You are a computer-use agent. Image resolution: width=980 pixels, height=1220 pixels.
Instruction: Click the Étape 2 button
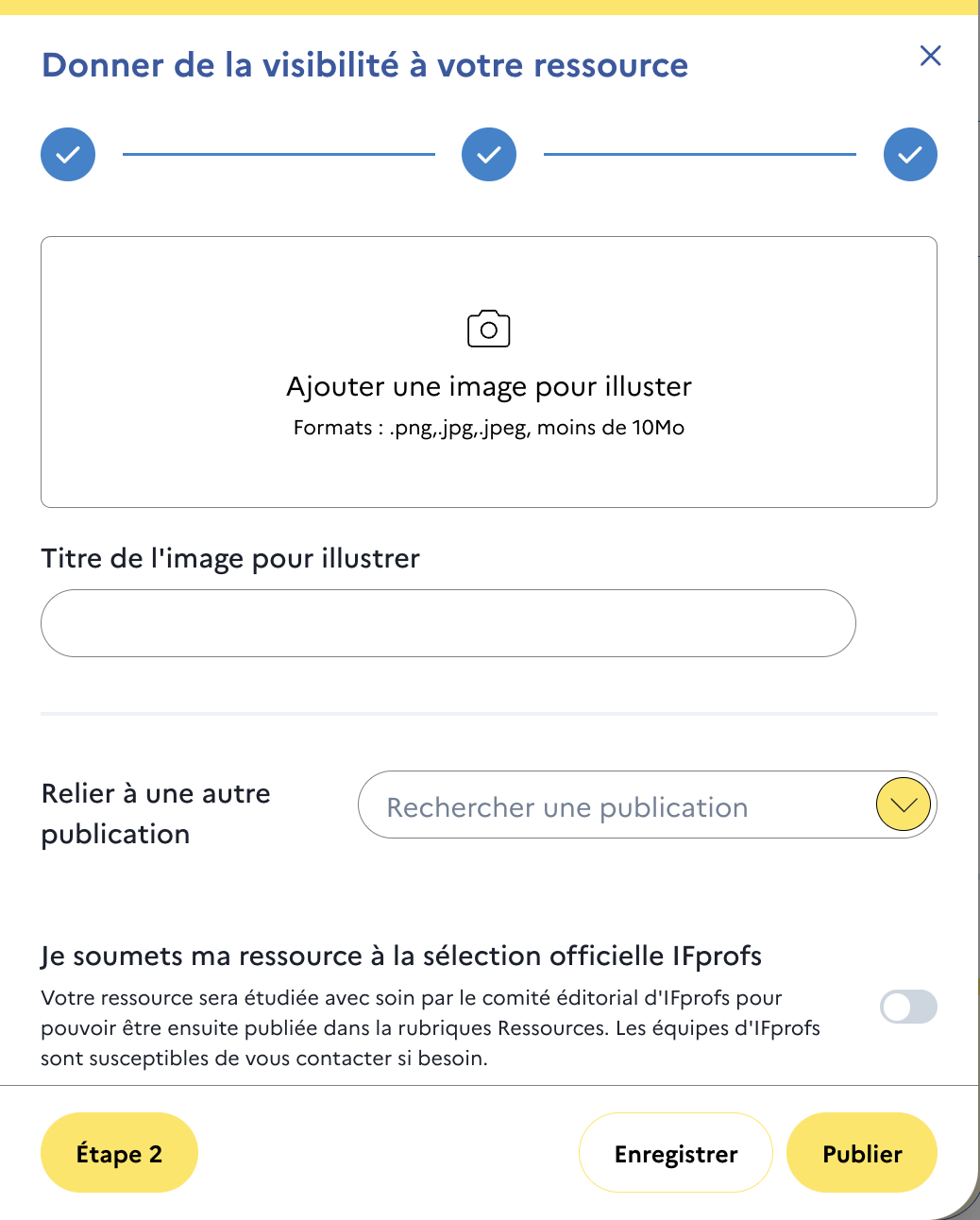(119, 1153)
